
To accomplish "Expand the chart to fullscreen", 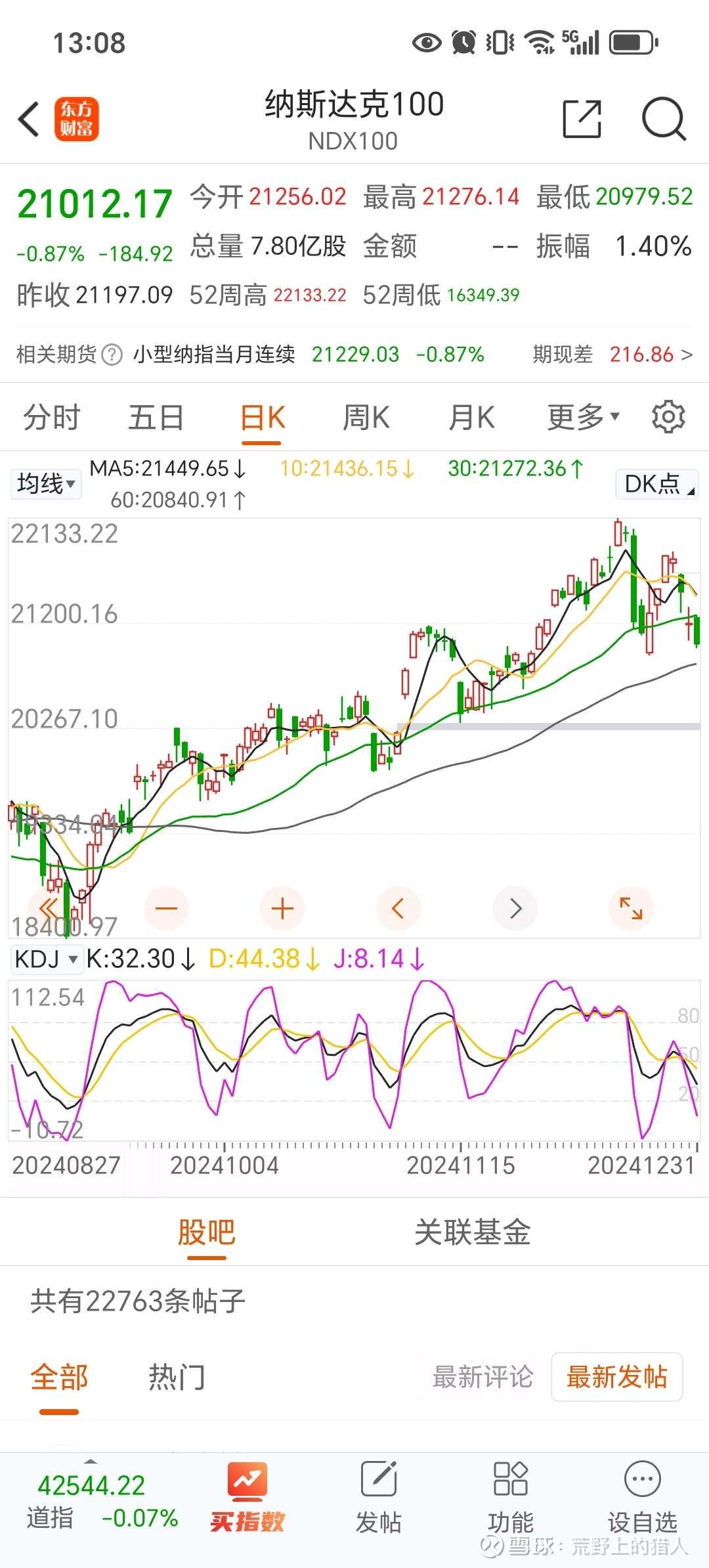I will click(x=631, y=908).
